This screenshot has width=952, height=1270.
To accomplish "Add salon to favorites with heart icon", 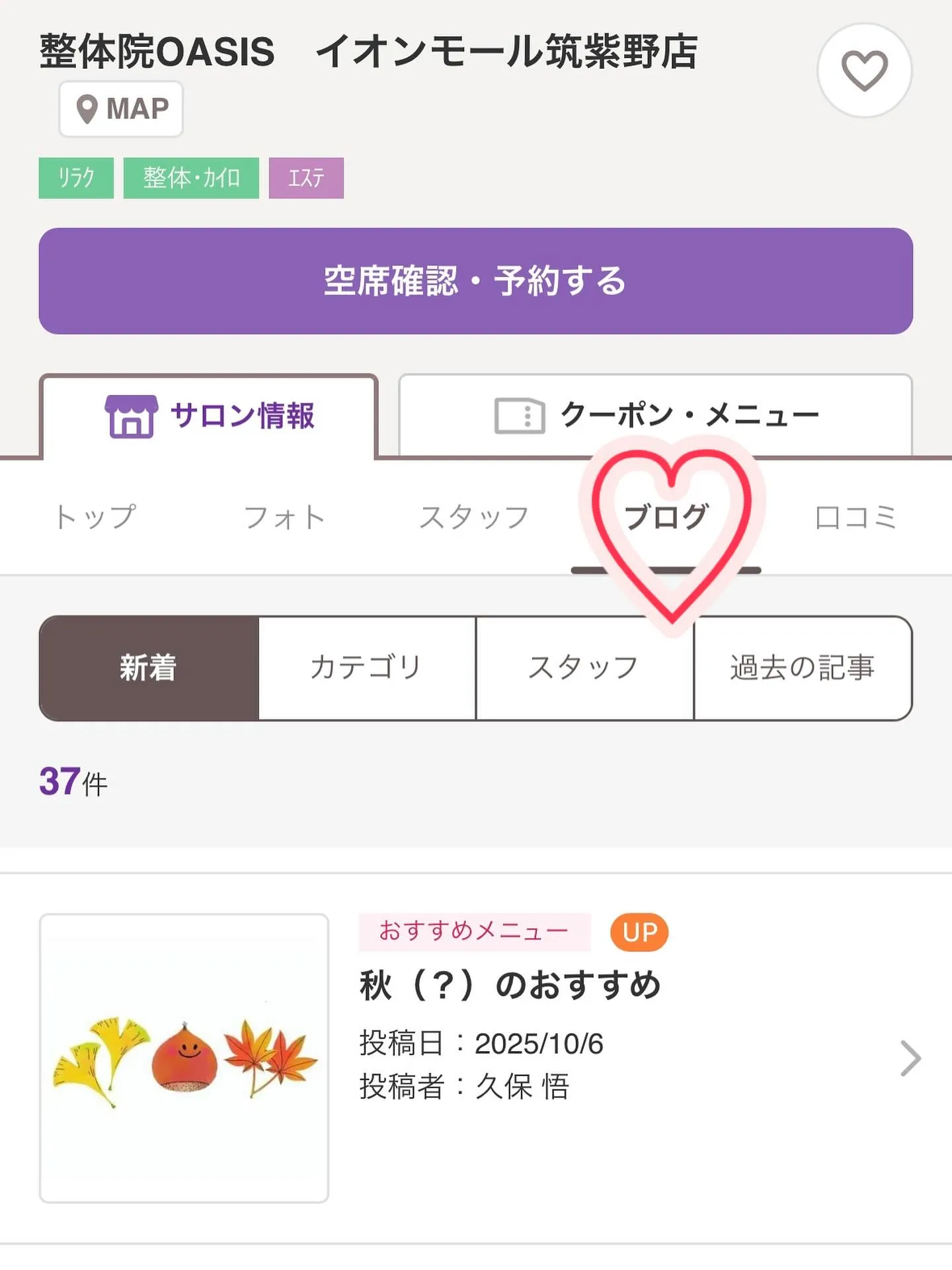I will (x=864, y=71).
